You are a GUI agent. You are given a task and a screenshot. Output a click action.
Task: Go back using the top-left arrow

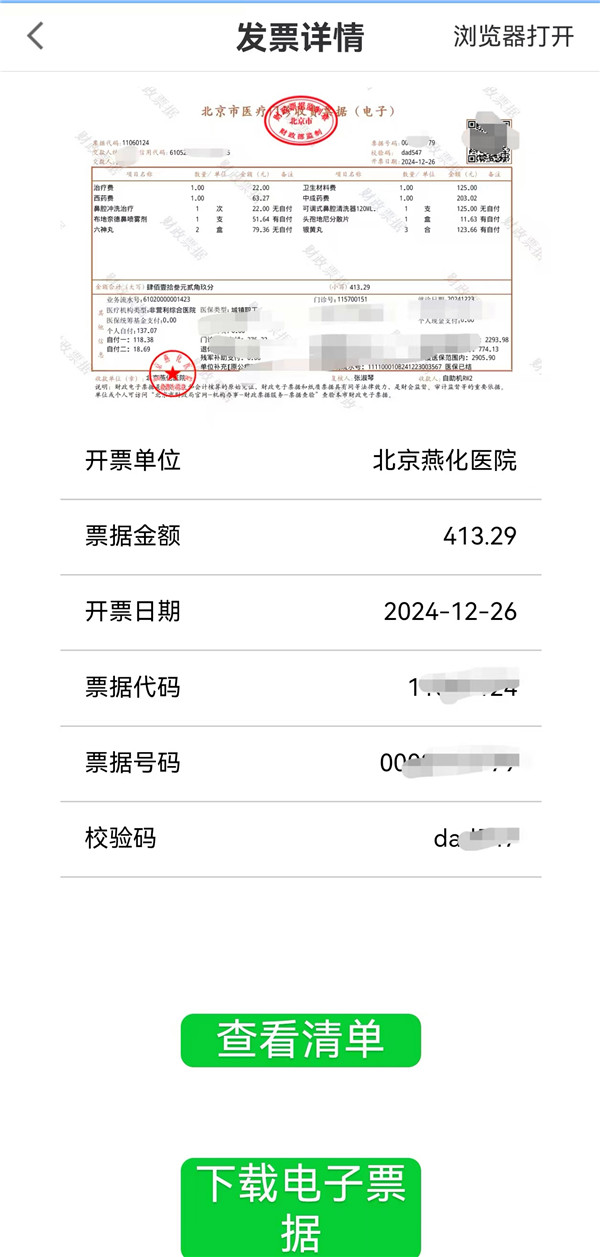36,36
